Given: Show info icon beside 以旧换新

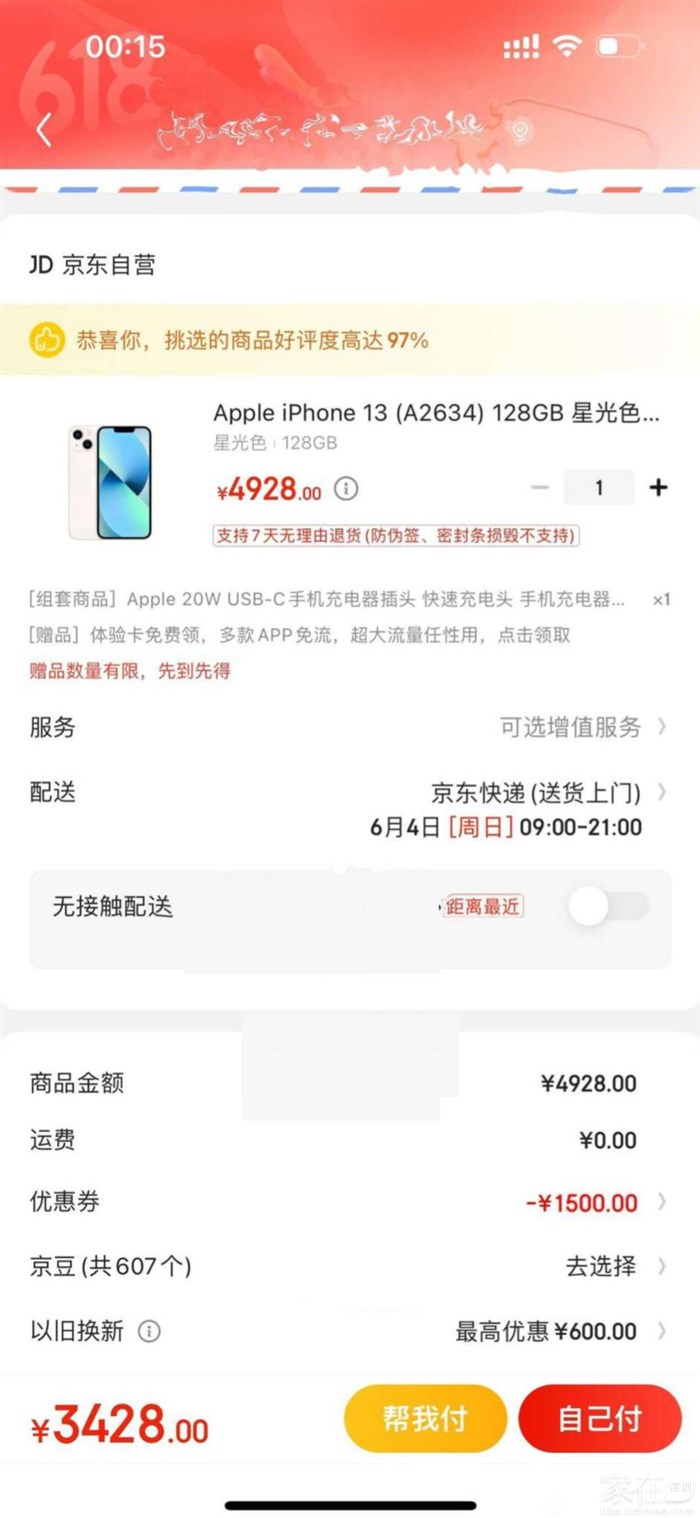Looking at the screenshot, I should tap(149, 1331).
